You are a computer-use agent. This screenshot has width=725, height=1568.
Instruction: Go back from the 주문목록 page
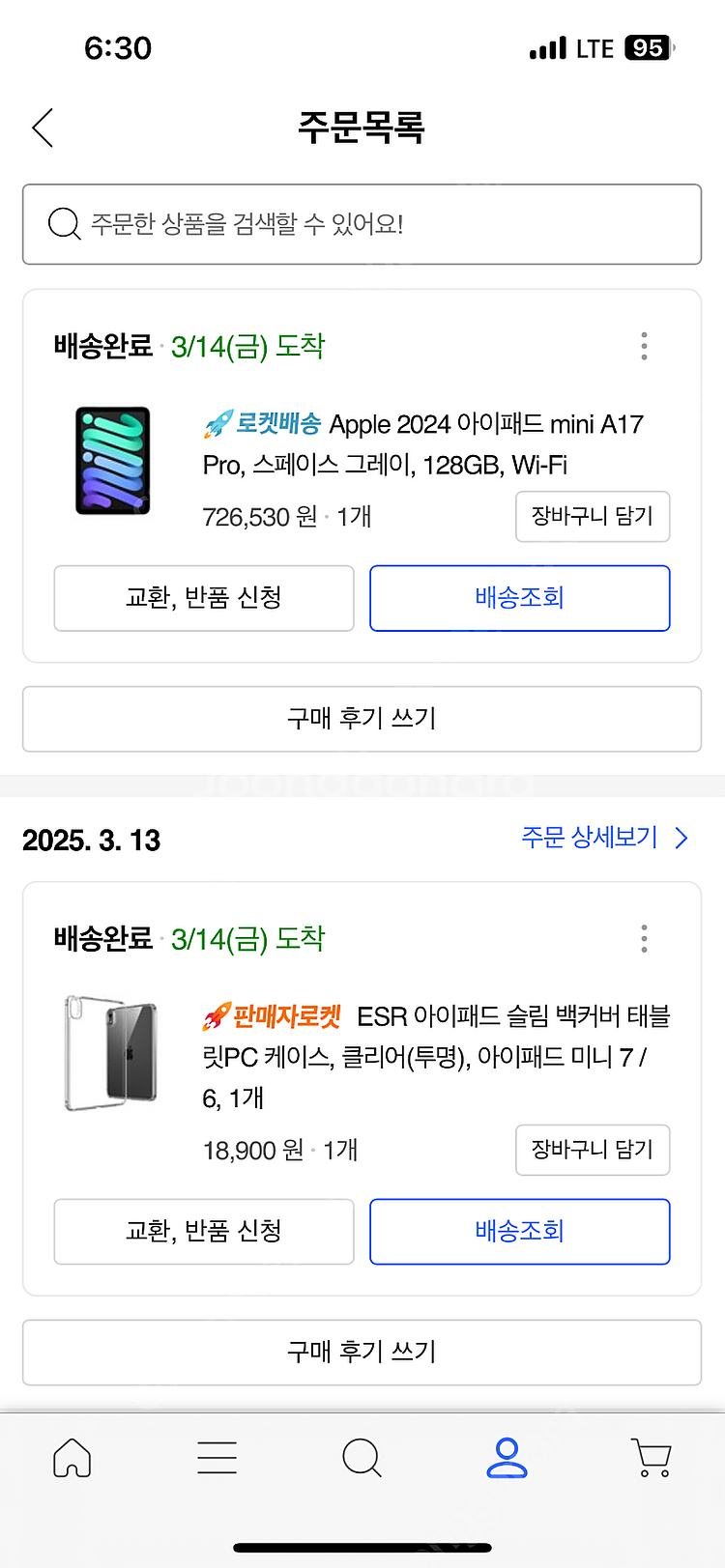[43, 128]
